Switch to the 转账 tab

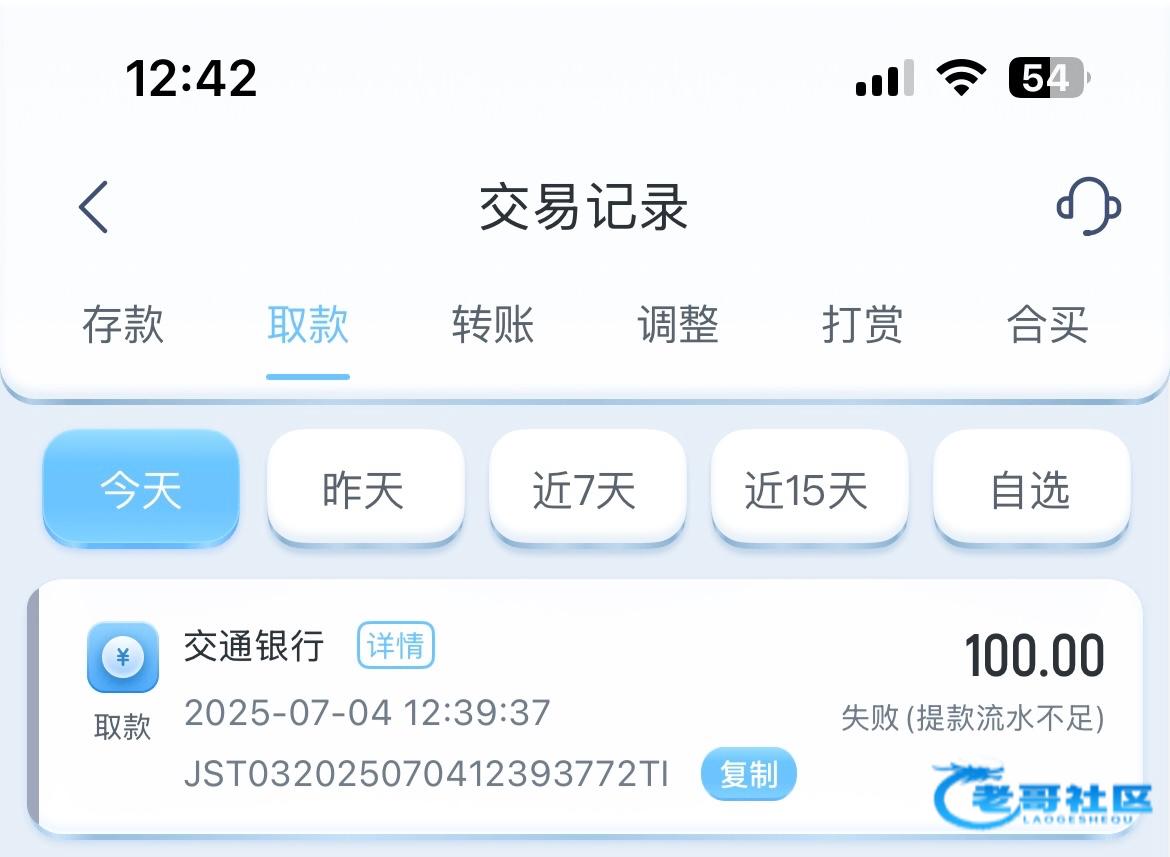click(x=493, y=326)
